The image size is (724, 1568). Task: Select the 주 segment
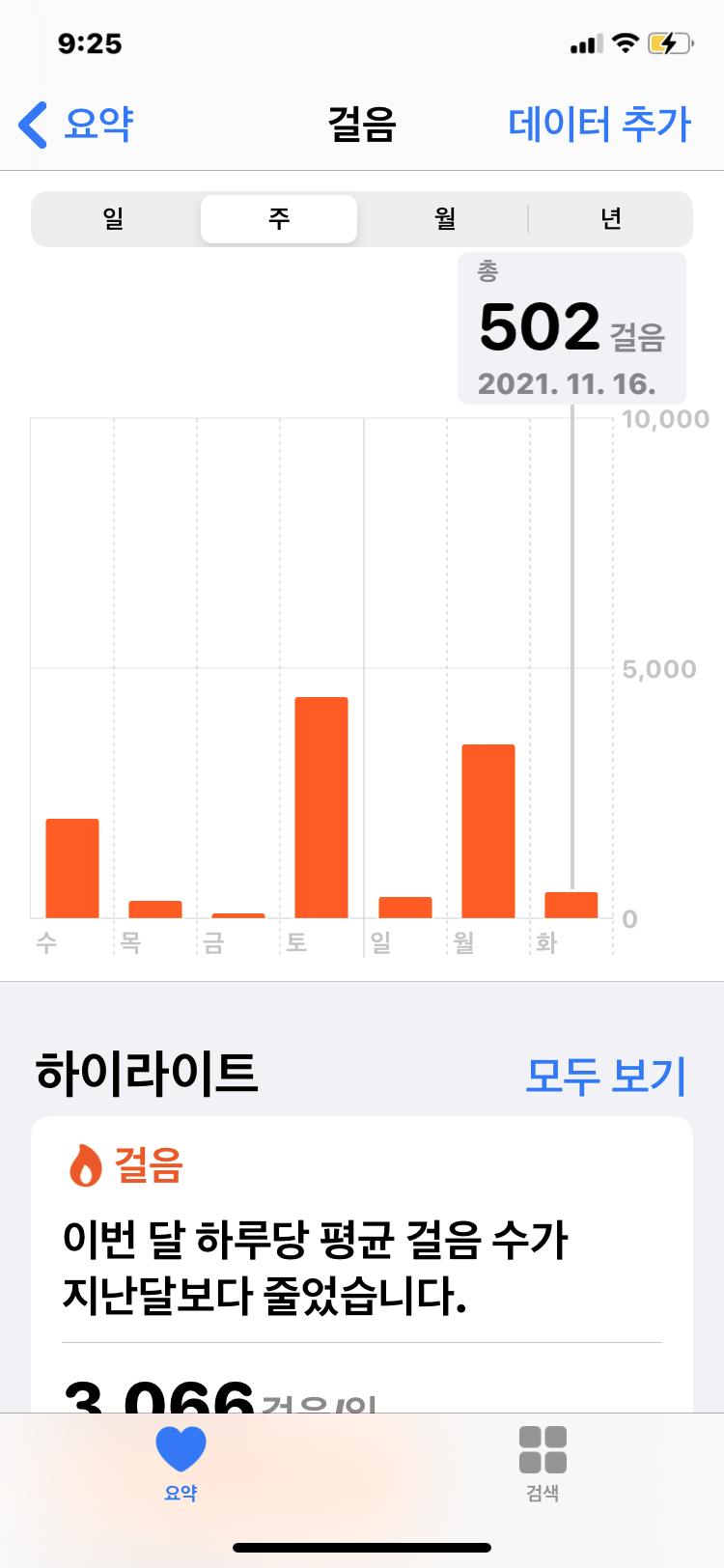click(x=279, y=219)
